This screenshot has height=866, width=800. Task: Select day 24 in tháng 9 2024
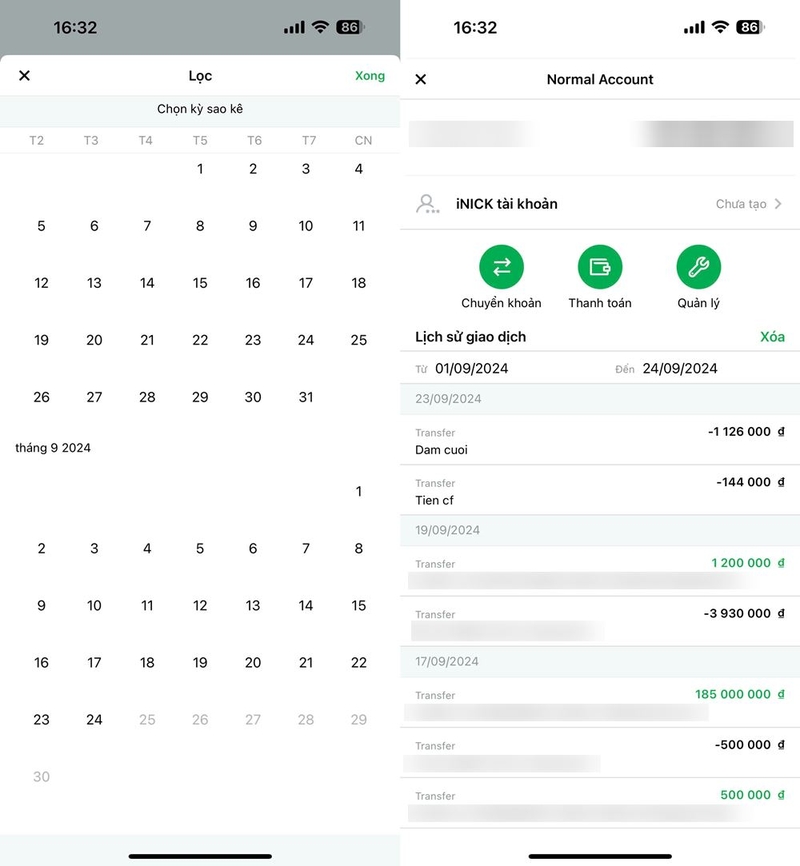click(x=94, y=719)
